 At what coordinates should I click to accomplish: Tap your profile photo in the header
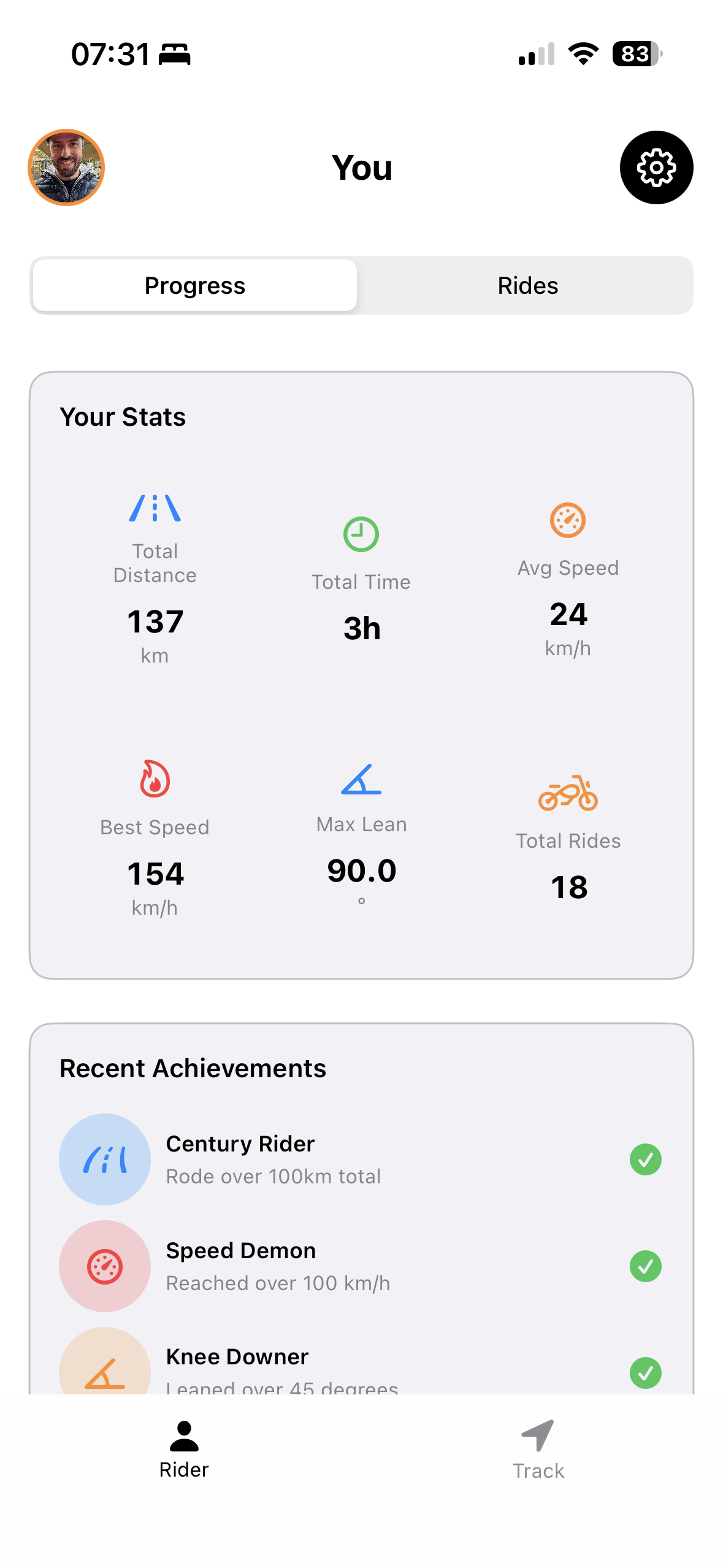pos(66,167)
